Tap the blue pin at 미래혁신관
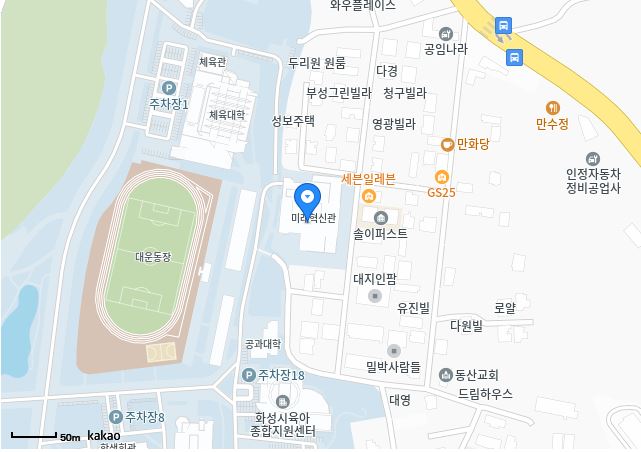 (x=307, y=196)
